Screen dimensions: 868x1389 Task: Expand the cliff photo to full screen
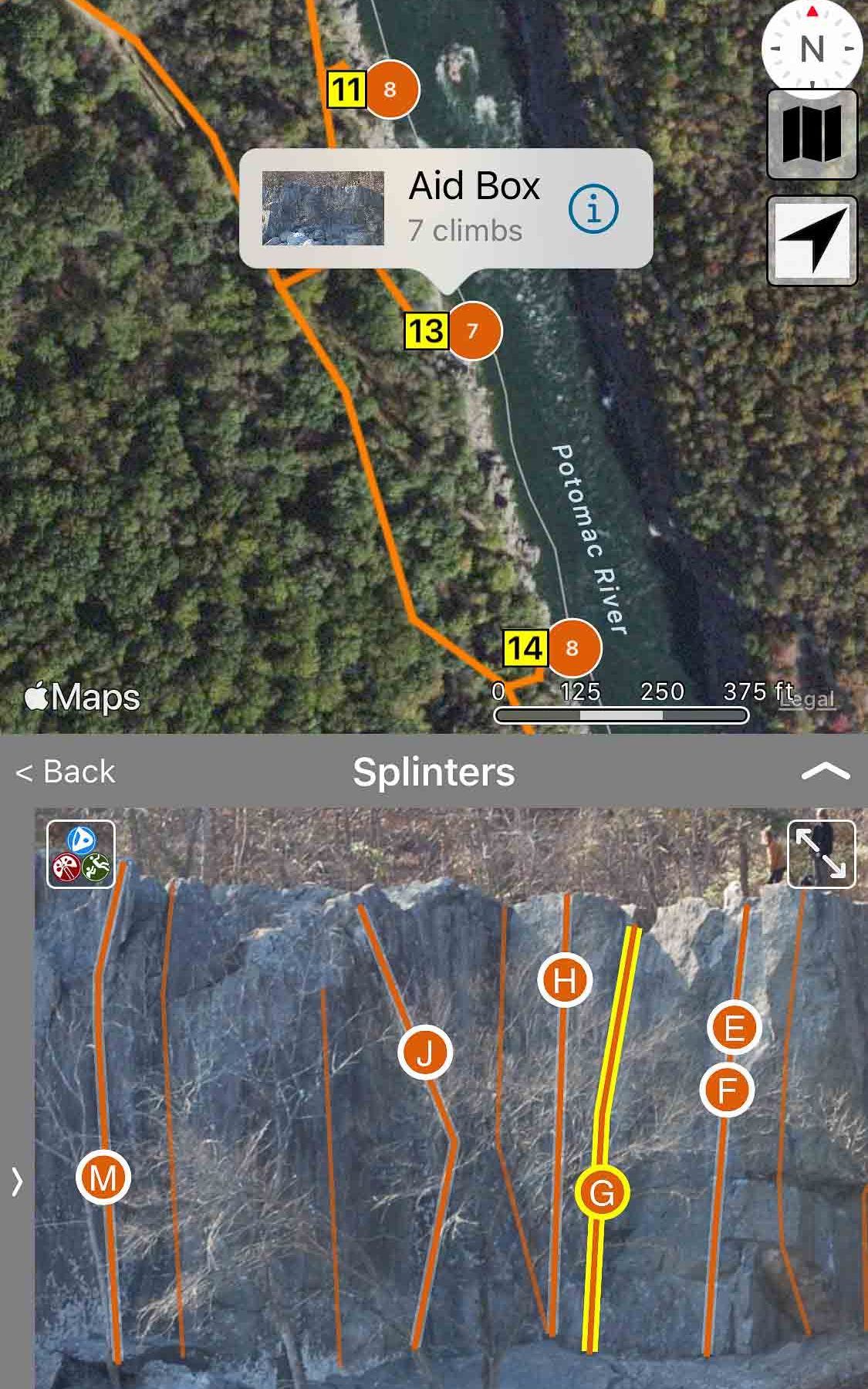click(821, 853)
